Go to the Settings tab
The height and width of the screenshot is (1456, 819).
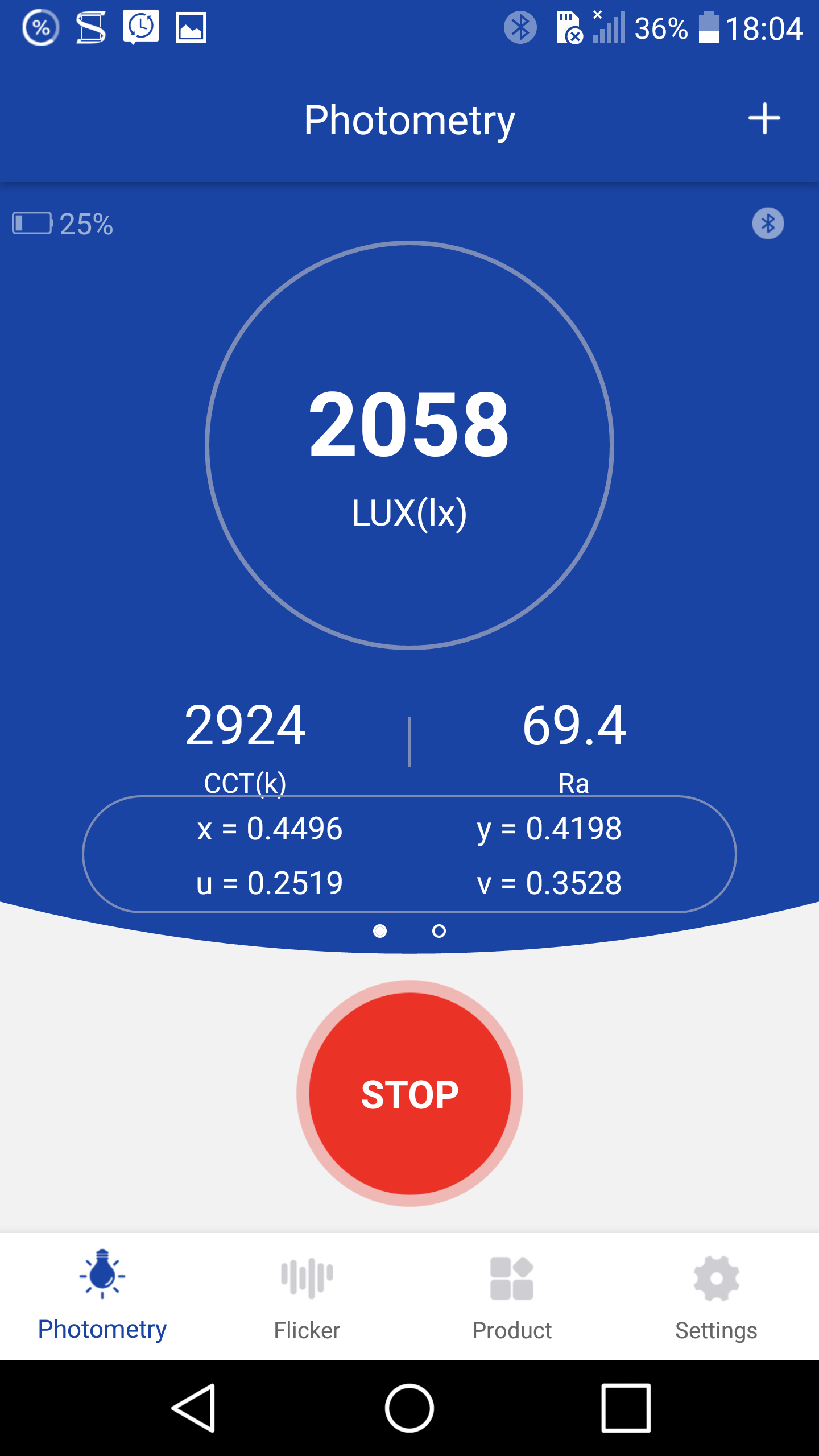(717, 1298)
